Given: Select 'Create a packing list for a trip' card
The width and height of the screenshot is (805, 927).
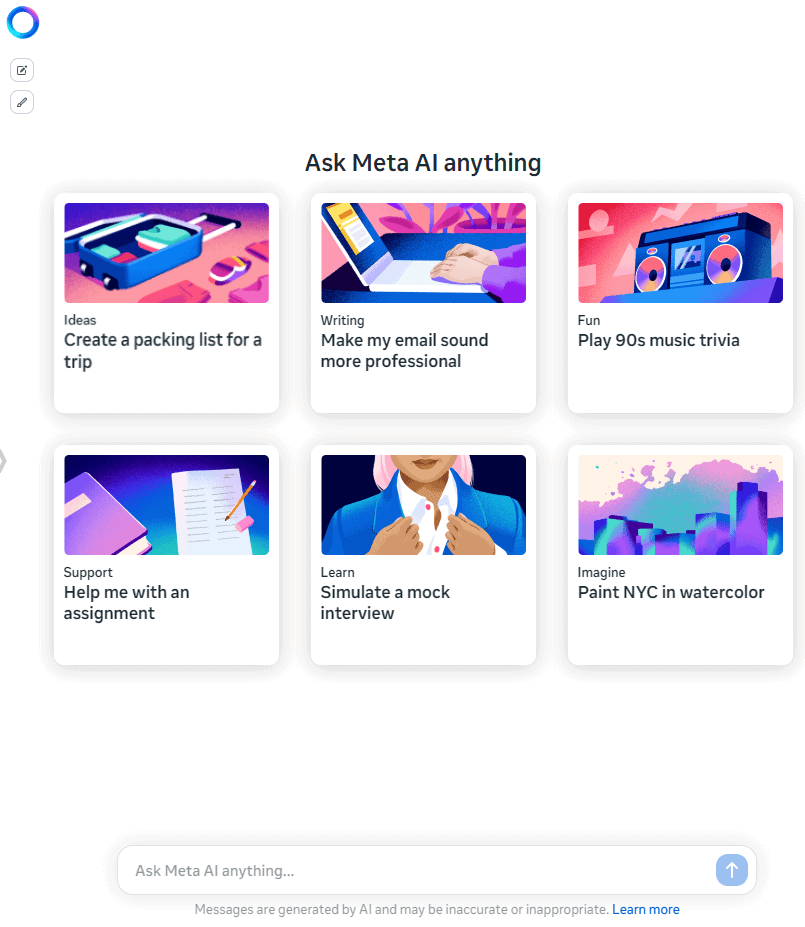Looking at the screenshot, I should click(x=166, y=303).
